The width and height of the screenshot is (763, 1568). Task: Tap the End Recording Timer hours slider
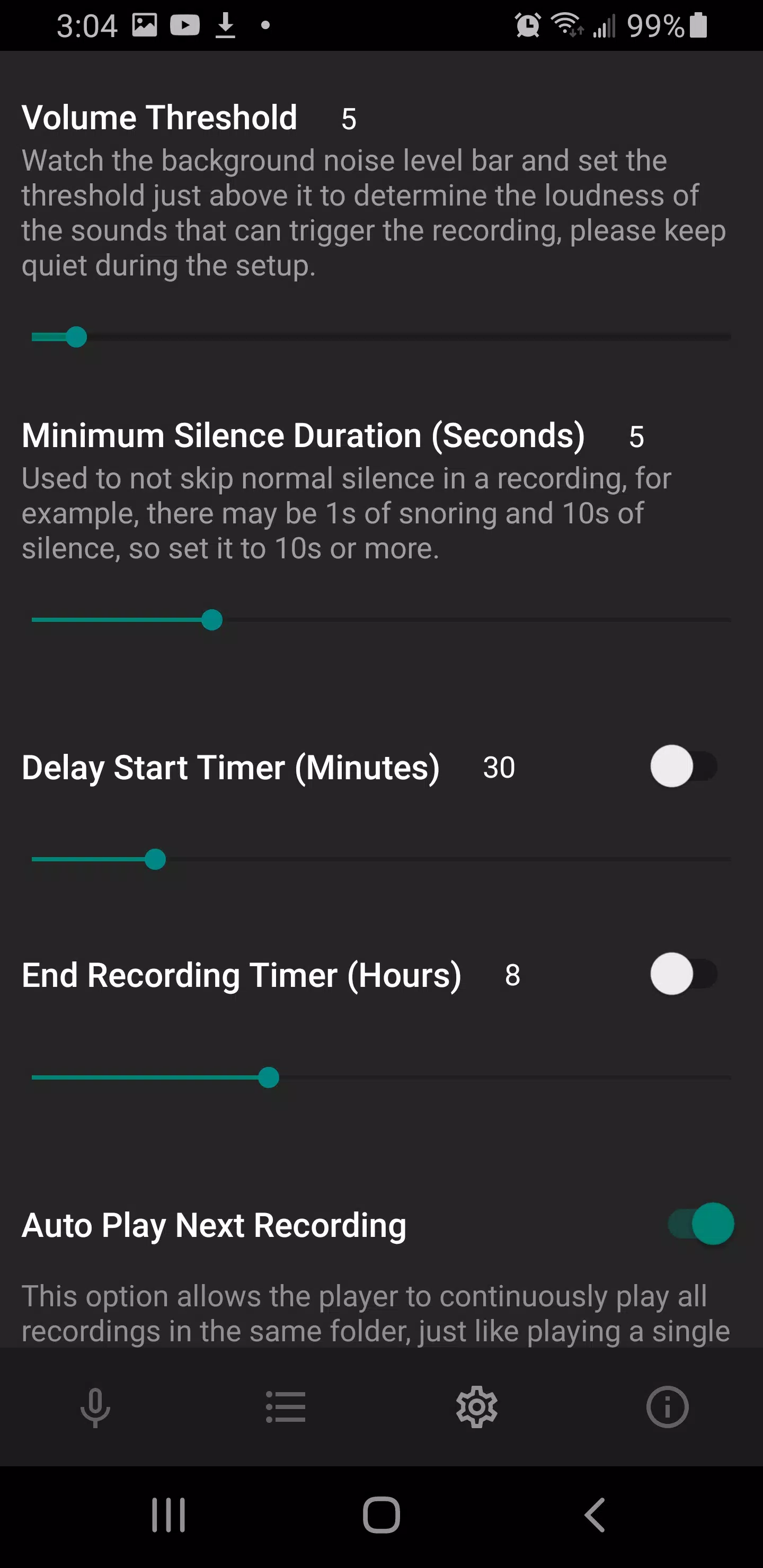(x=381, y=1077)
